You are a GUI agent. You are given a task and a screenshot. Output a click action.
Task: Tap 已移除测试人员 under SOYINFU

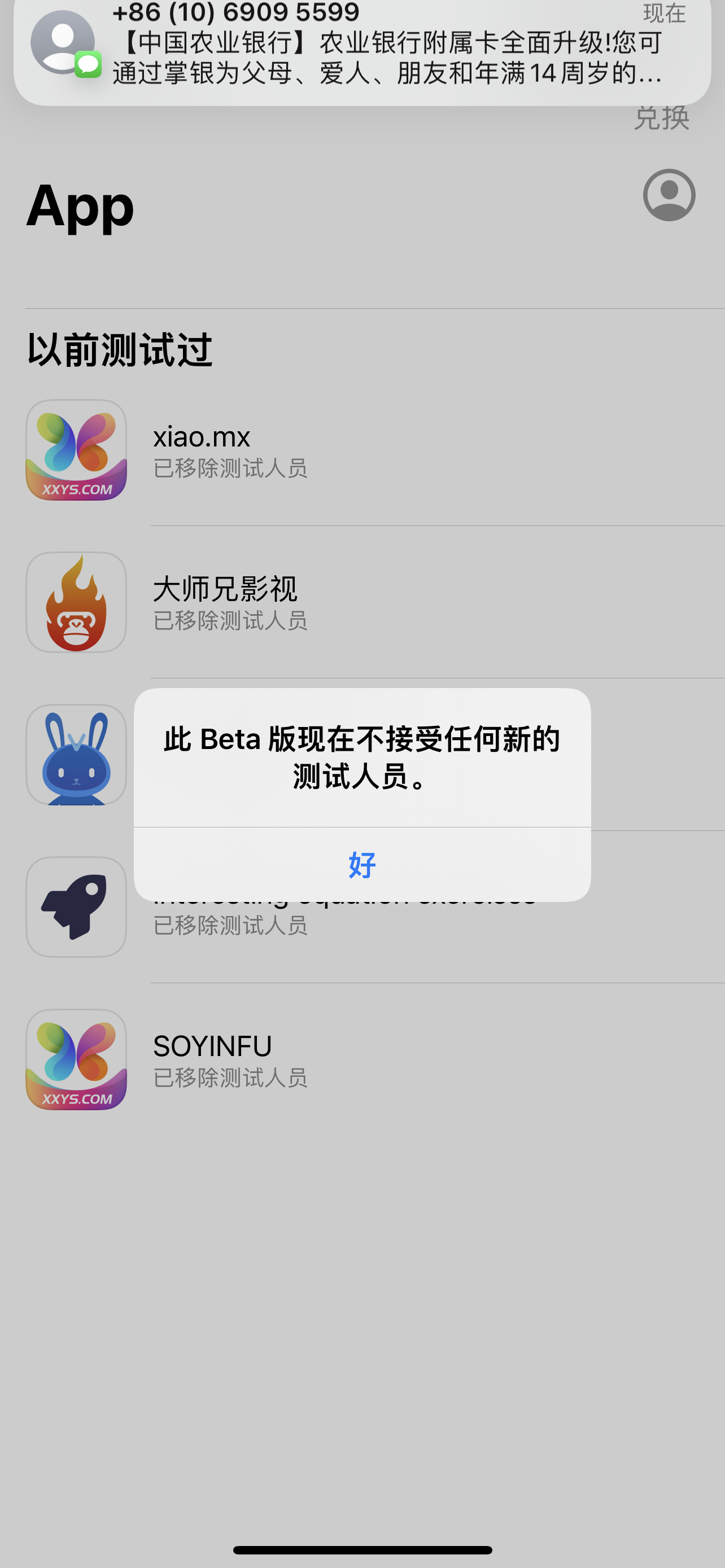[230, 1078]
